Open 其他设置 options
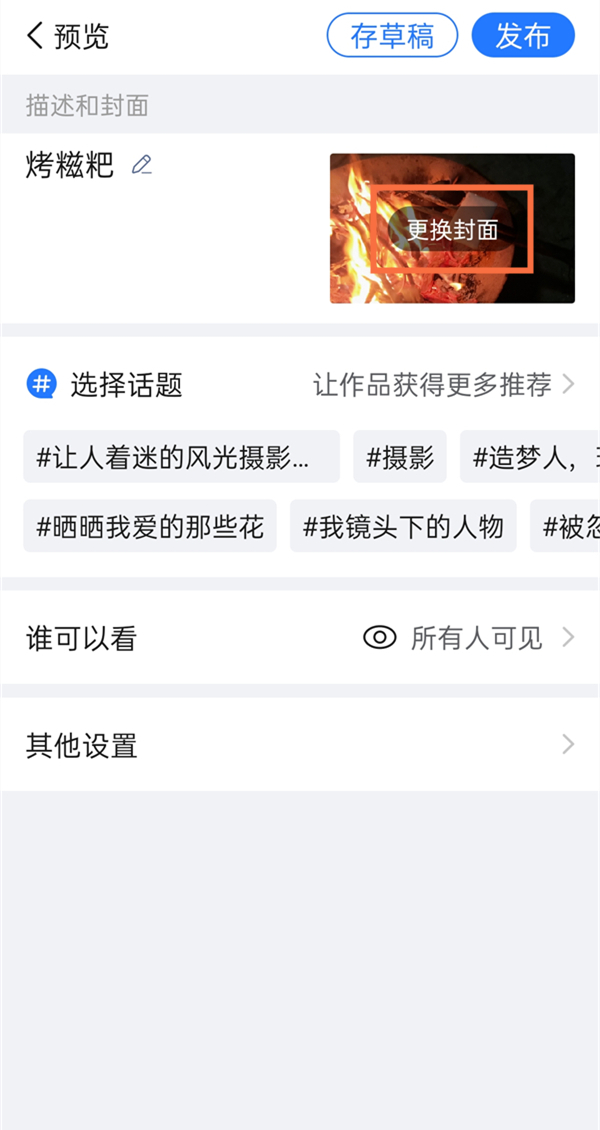This screenshot has width=600, height=1130. pyautogui.click(x=300, y=745)
